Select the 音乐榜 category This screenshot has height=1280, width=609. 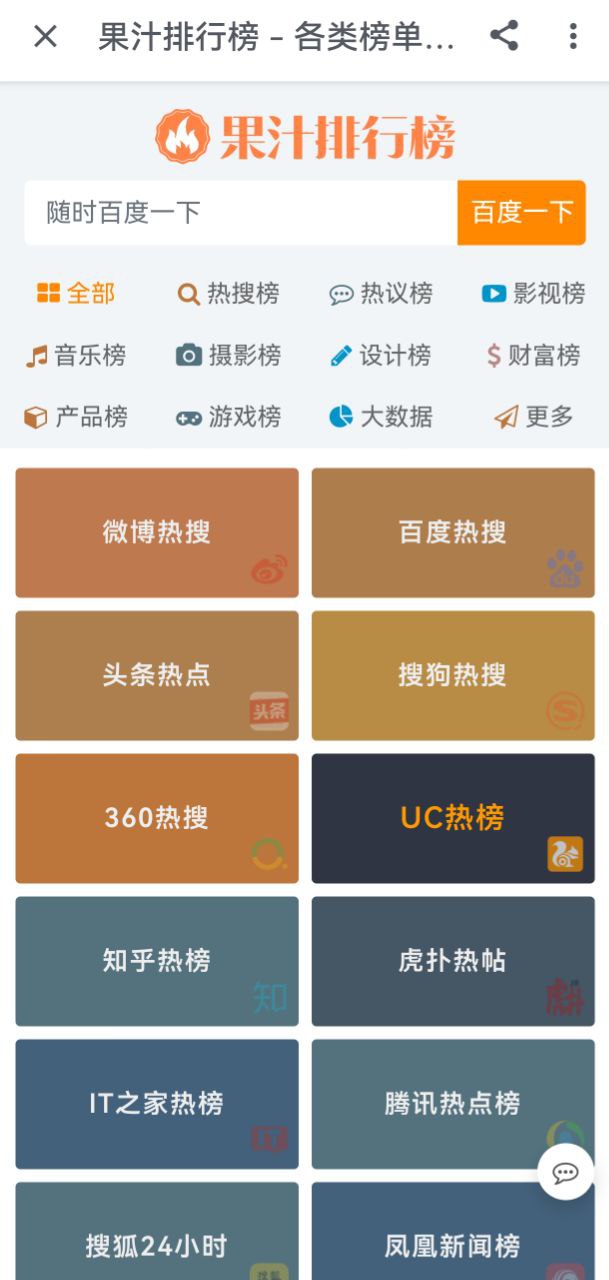tap(76, 355)
